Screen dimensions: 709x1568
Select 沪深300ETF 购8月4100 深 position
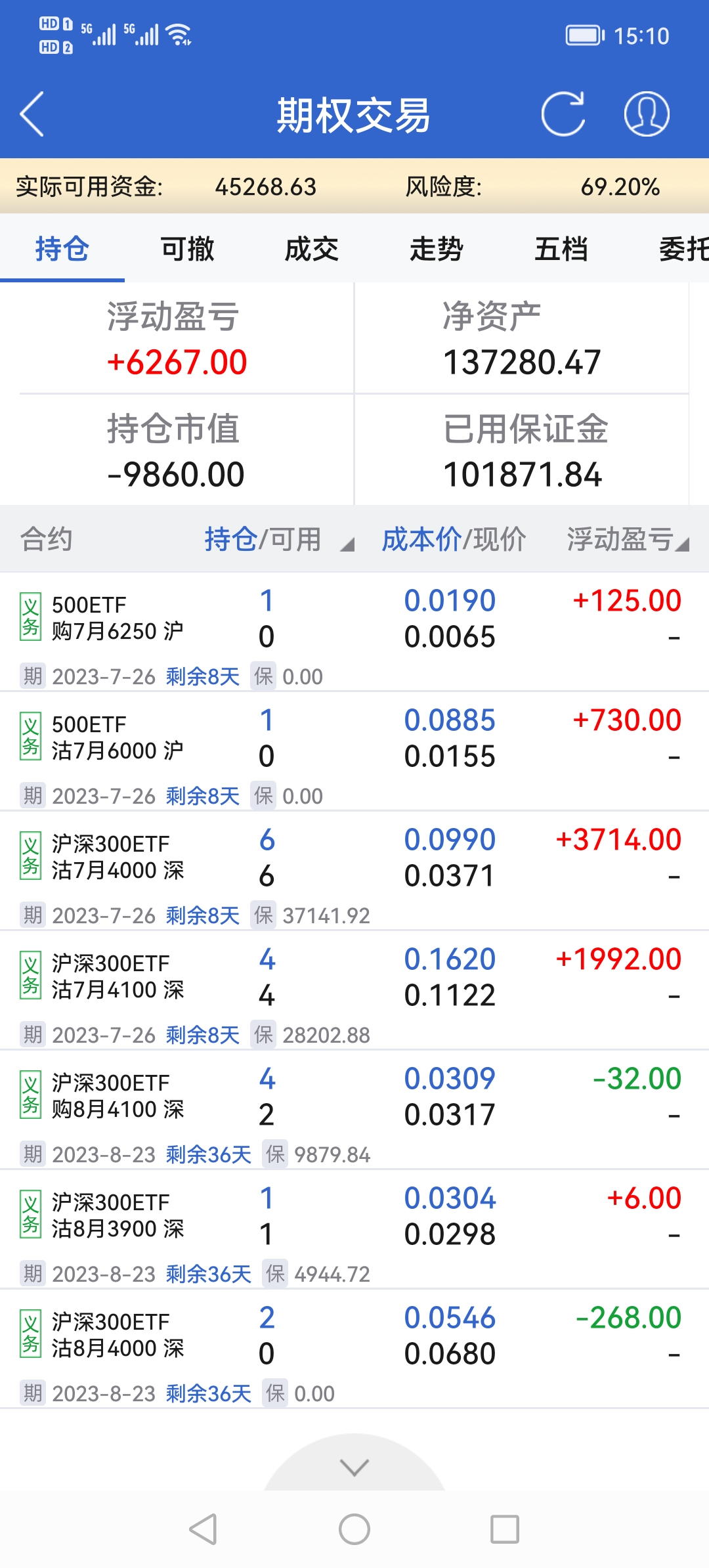click(x=118, y=1097)
